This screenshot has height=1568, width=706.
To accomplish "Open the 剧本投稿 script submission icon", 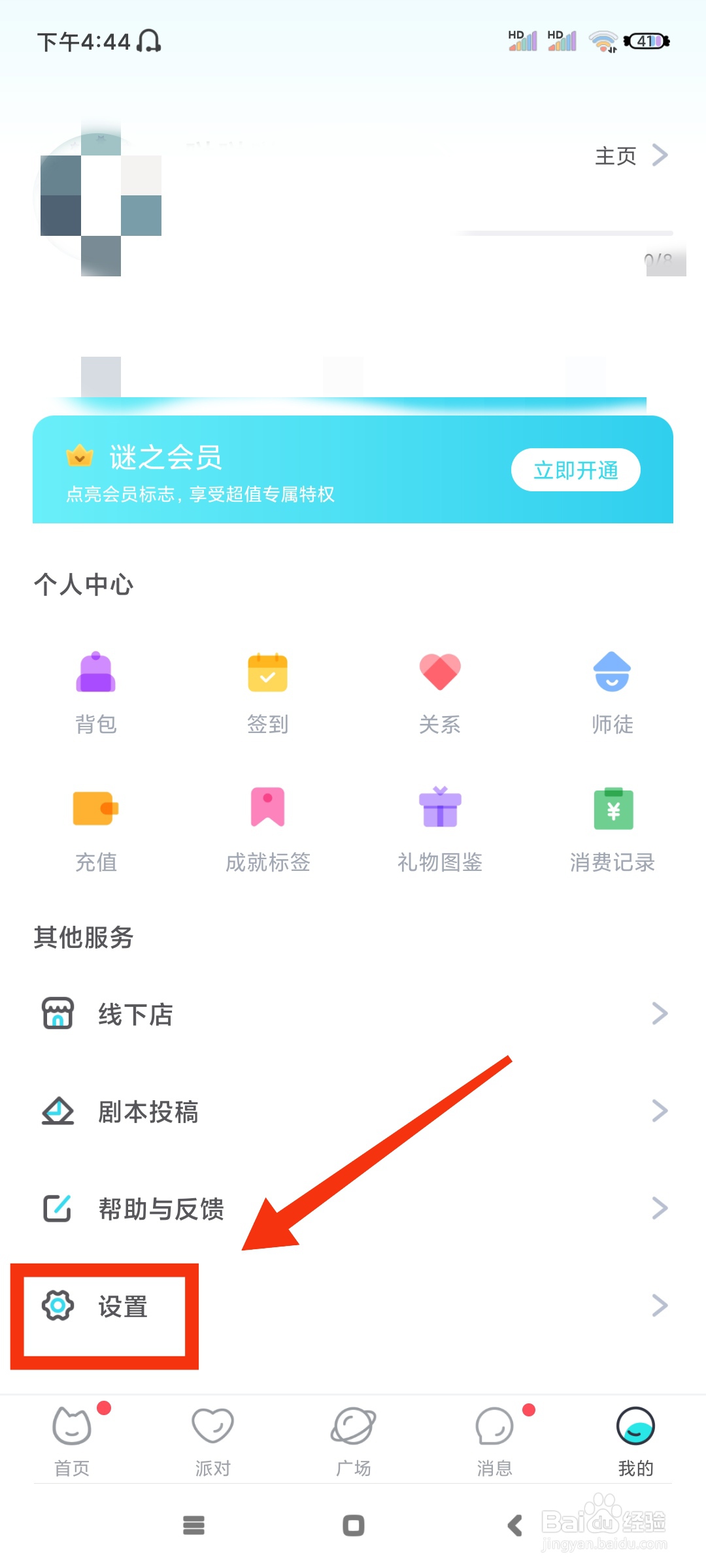I will 58,1111.
